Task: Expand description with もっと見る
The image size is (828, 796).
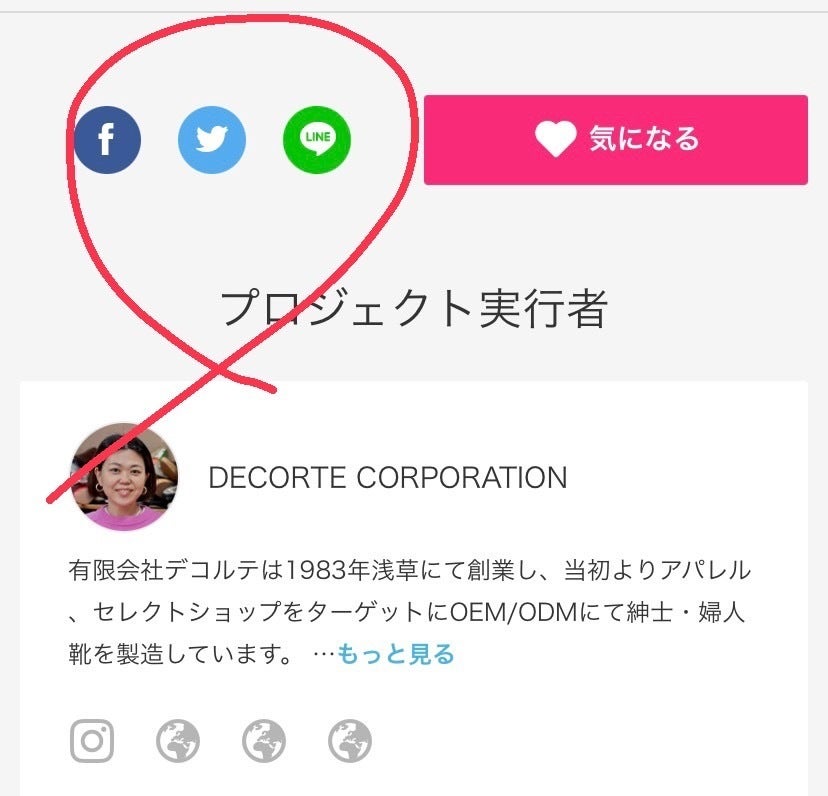Action: (x=396, y=654)
